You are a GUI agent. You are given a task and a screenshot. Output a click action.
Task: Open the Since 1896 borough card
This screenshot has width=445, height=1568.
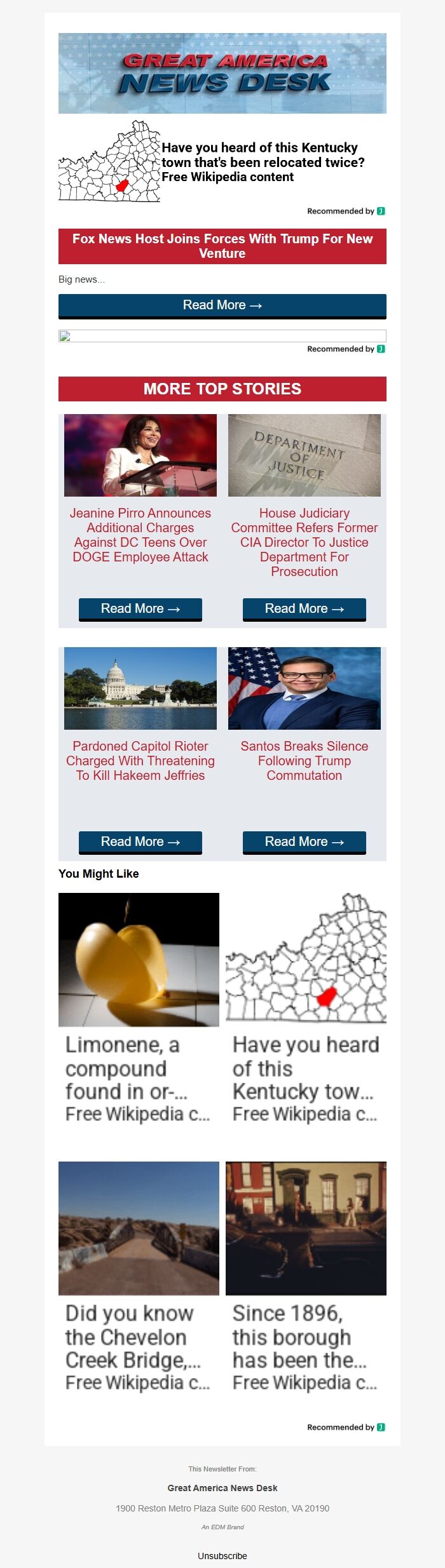[306, 1277]
